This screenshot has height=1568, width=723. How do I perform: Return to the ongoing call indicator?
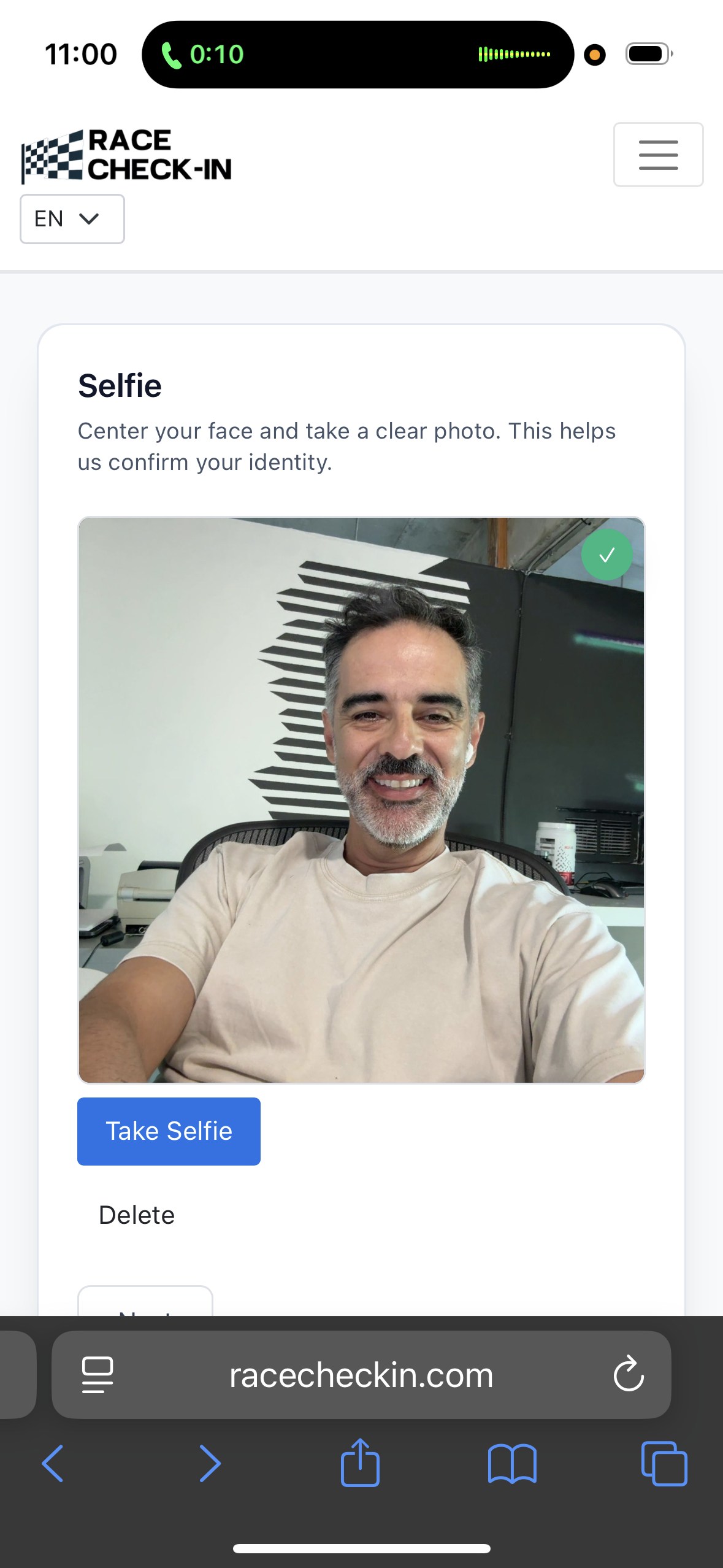pyautogui.click(x=202, y=55)
